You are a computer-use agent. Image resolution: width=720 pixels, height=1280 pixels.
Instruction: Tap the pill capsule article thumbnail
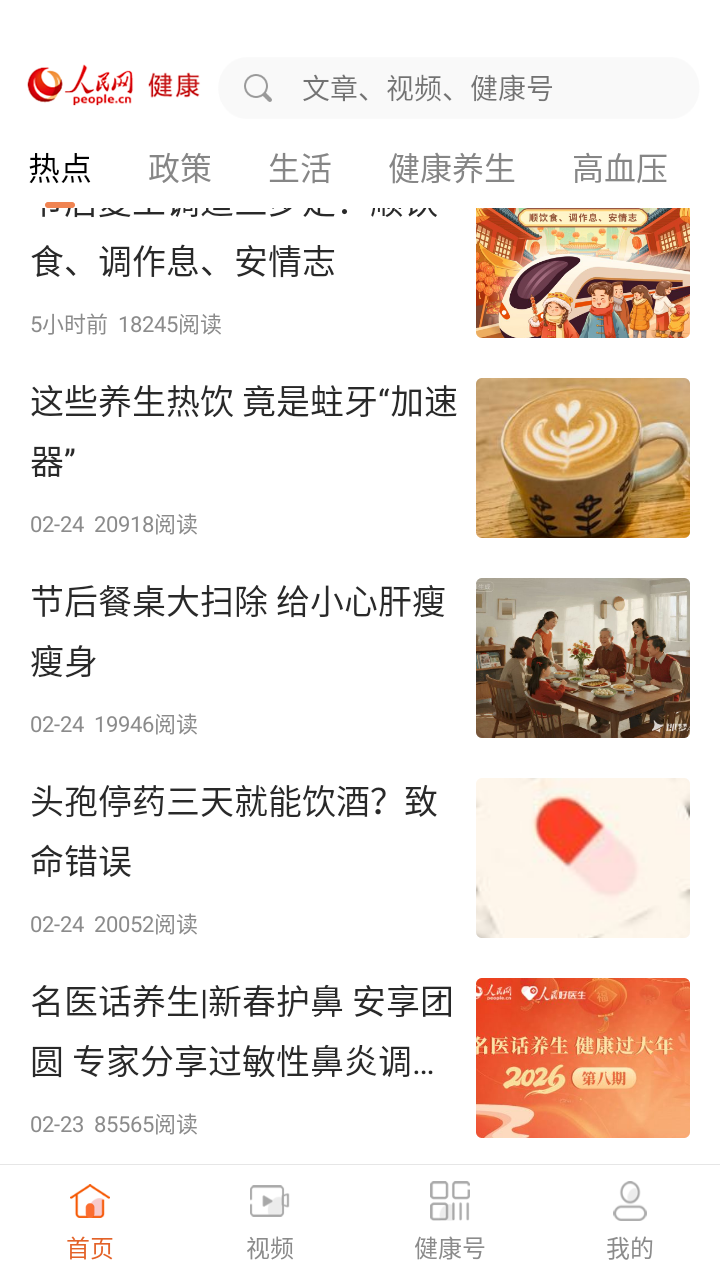(x=582, y=857)
